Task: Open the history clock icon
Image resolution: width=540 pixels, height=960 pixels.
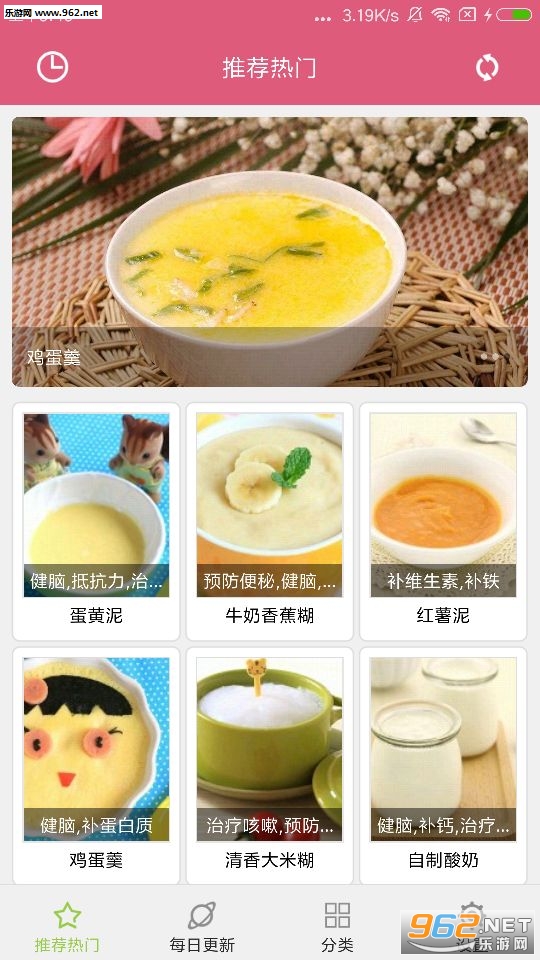Action: (x=52, y=67)
